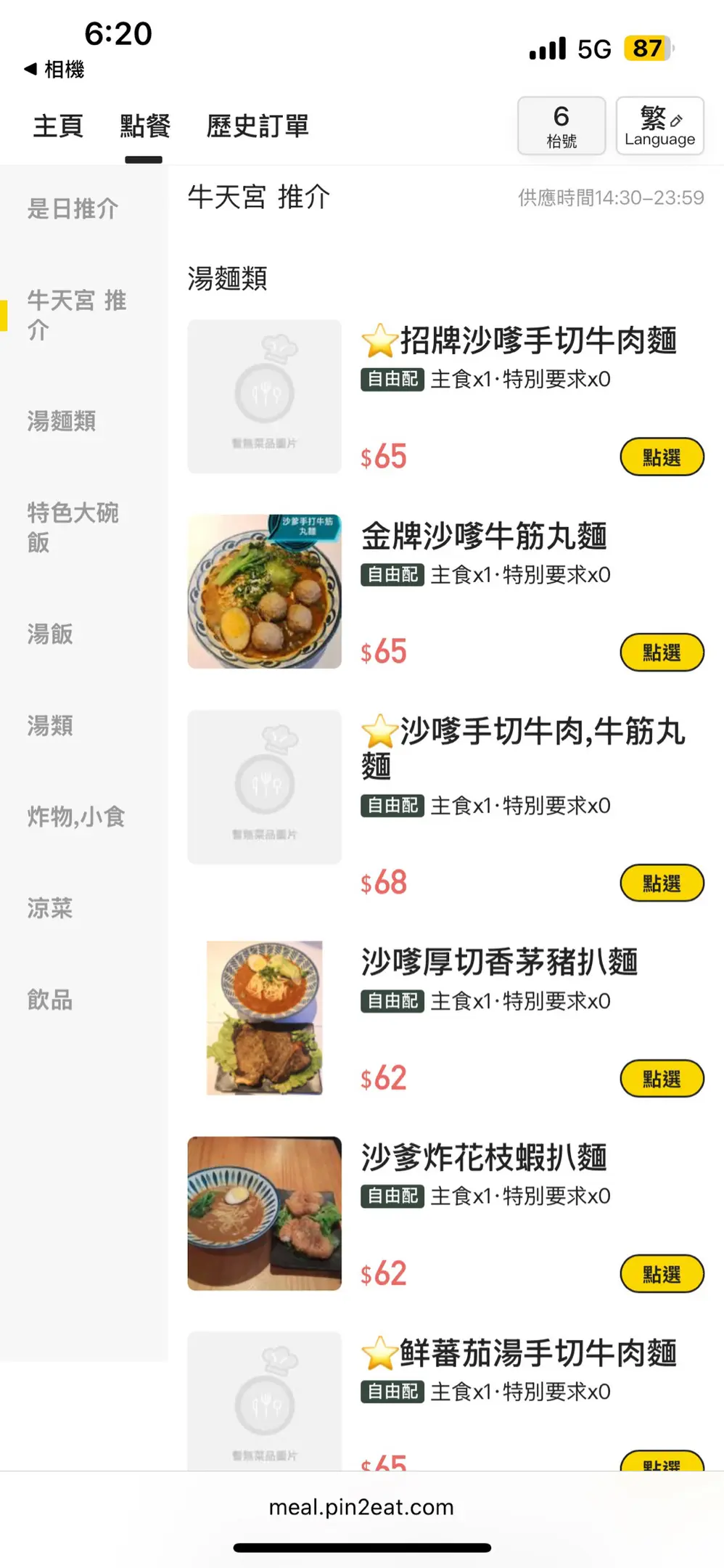
Task: Open the 歷史訂單 tab
Action: point(258,126)
